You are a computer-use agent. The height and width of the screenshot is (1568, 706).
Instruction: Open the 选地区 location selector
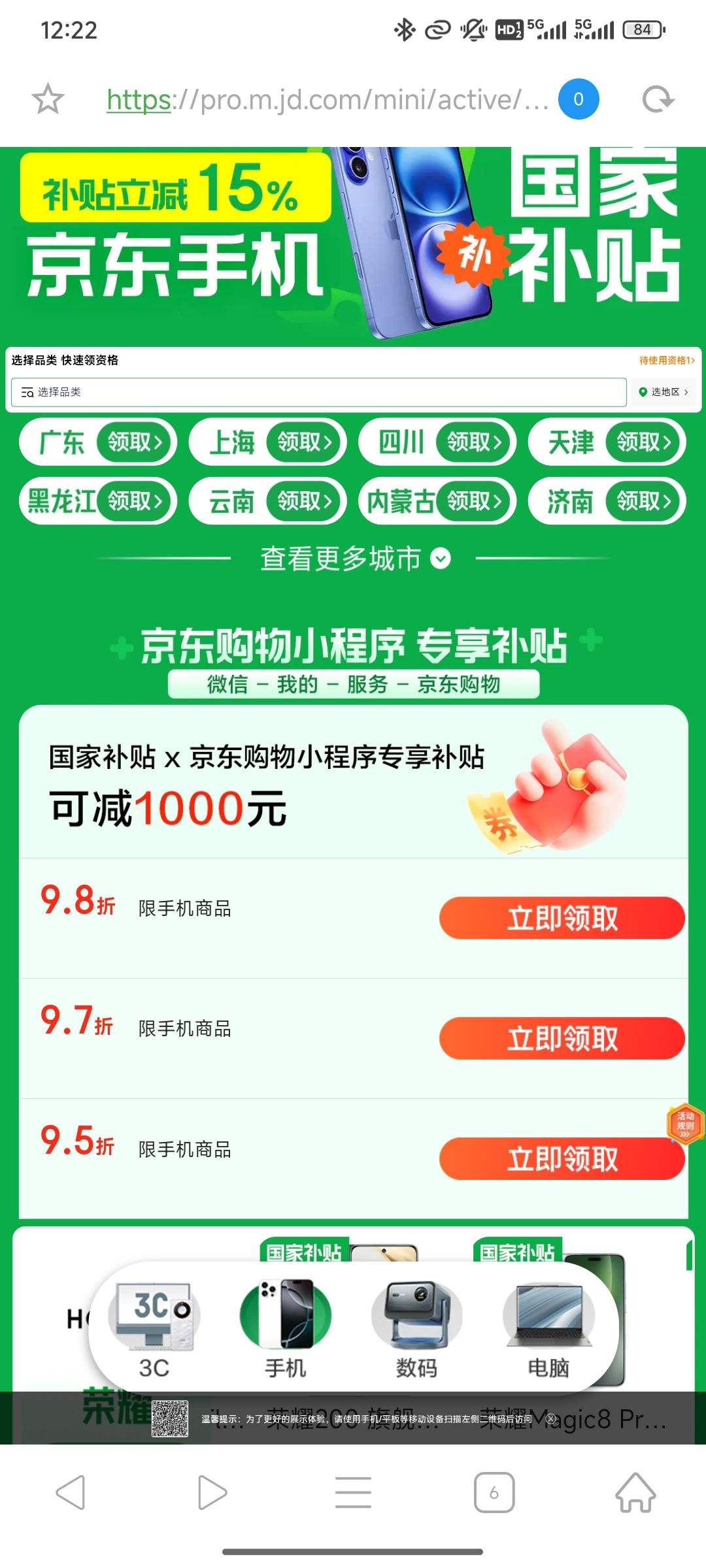pyautogui.click(x=664, y=392)
